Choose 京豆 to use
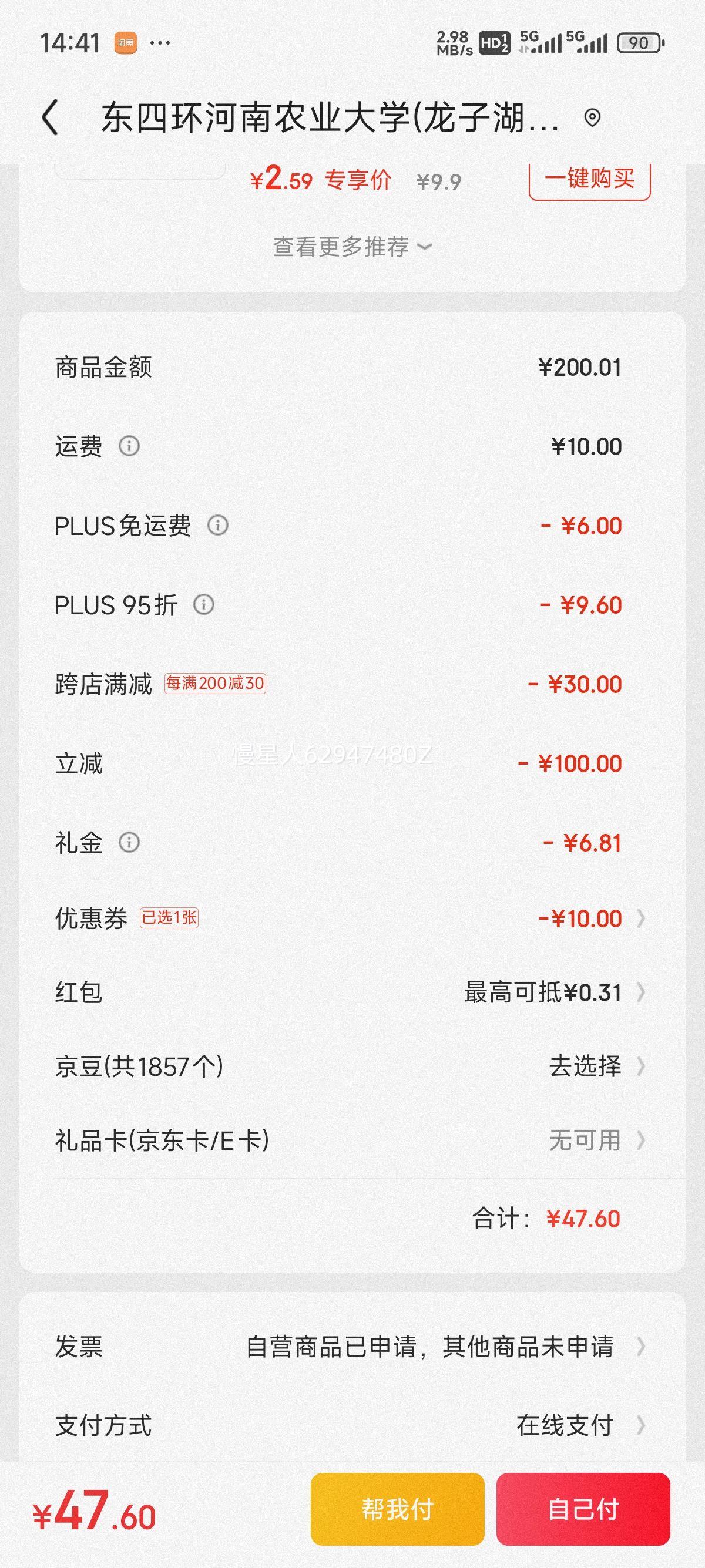The width and height of the screenshot is (705, 1568). (352, 1066)
